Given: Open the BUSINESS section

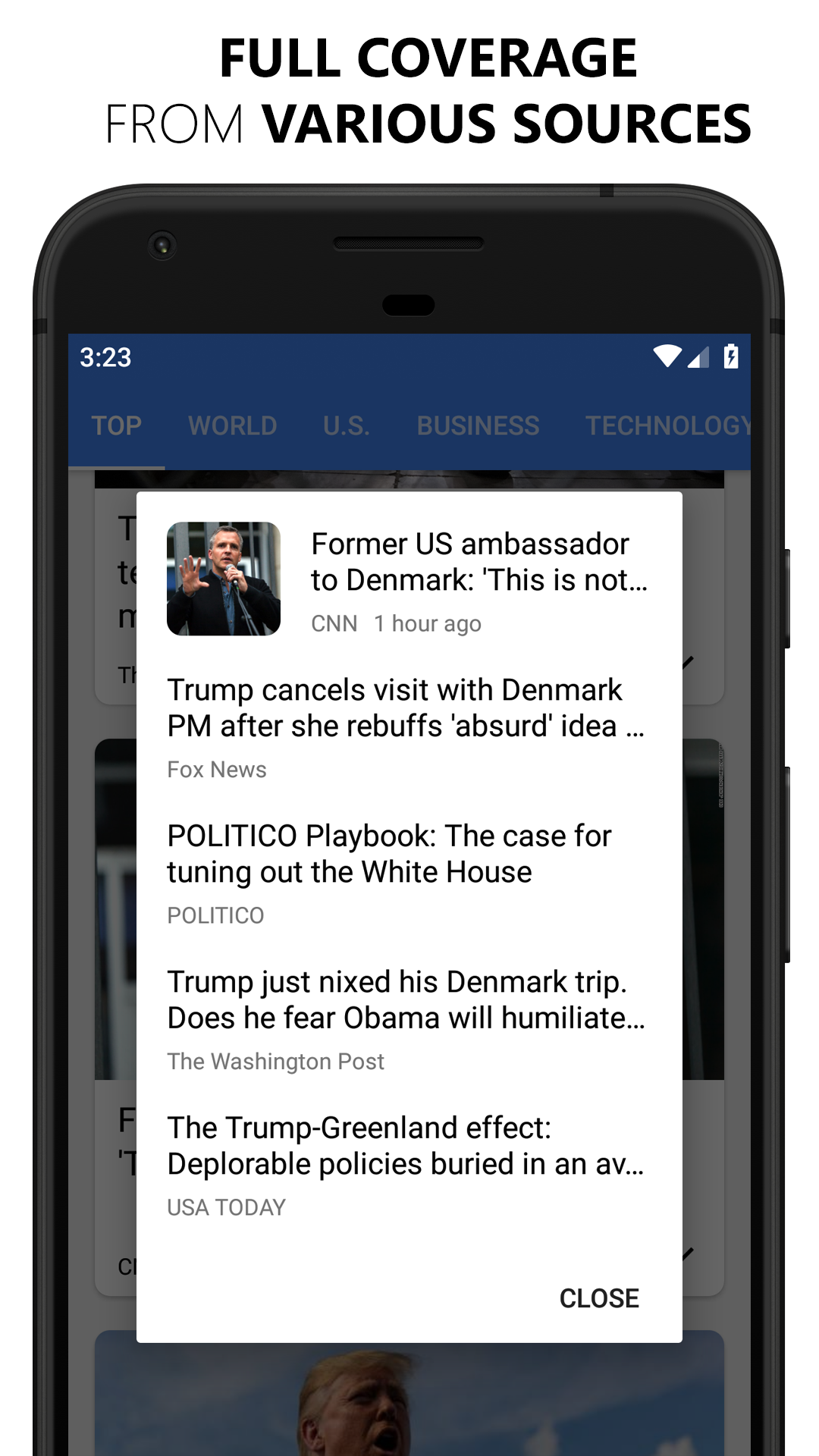Looking at the screenshot, I should (477, 425).
